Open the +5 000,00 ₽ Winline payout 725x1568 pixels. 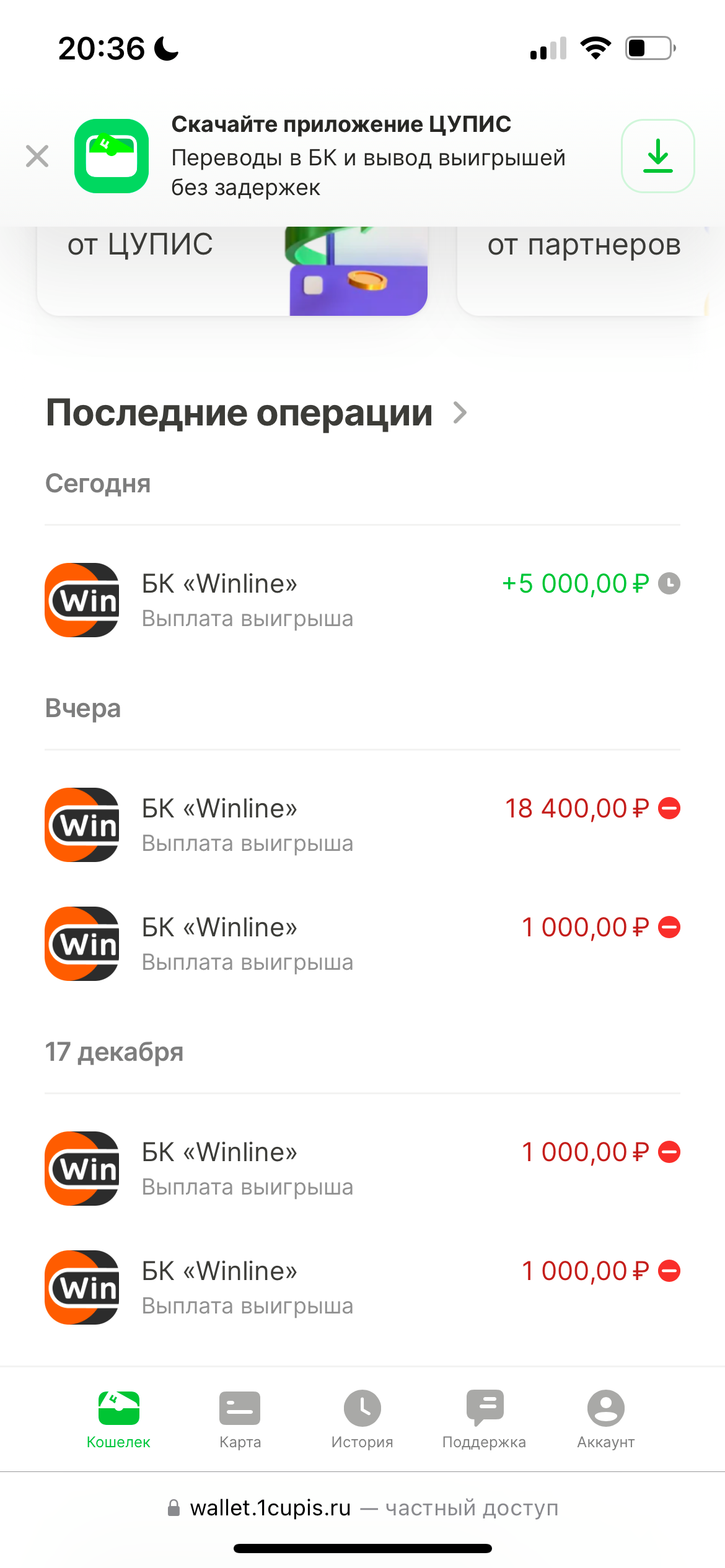click(x=362, y=600)
